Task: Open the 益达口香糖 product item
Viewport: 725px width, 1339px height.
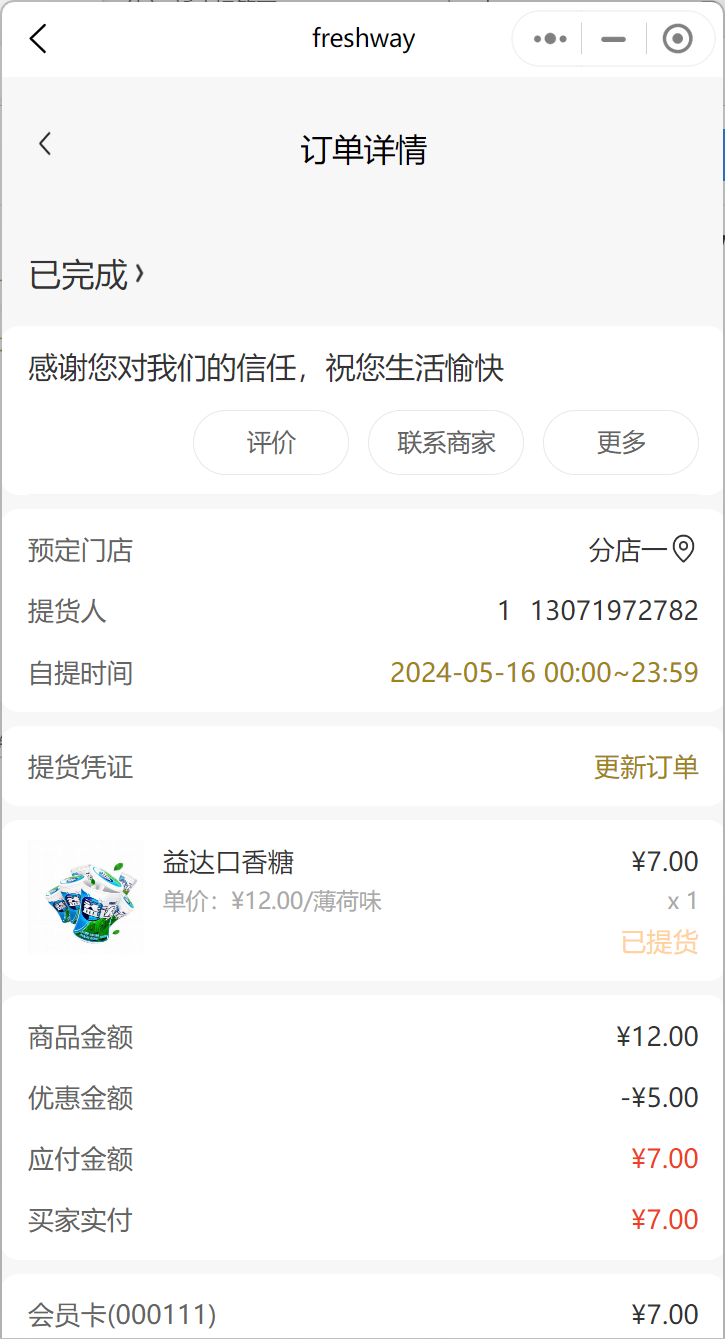Action: tap(228, 862)
